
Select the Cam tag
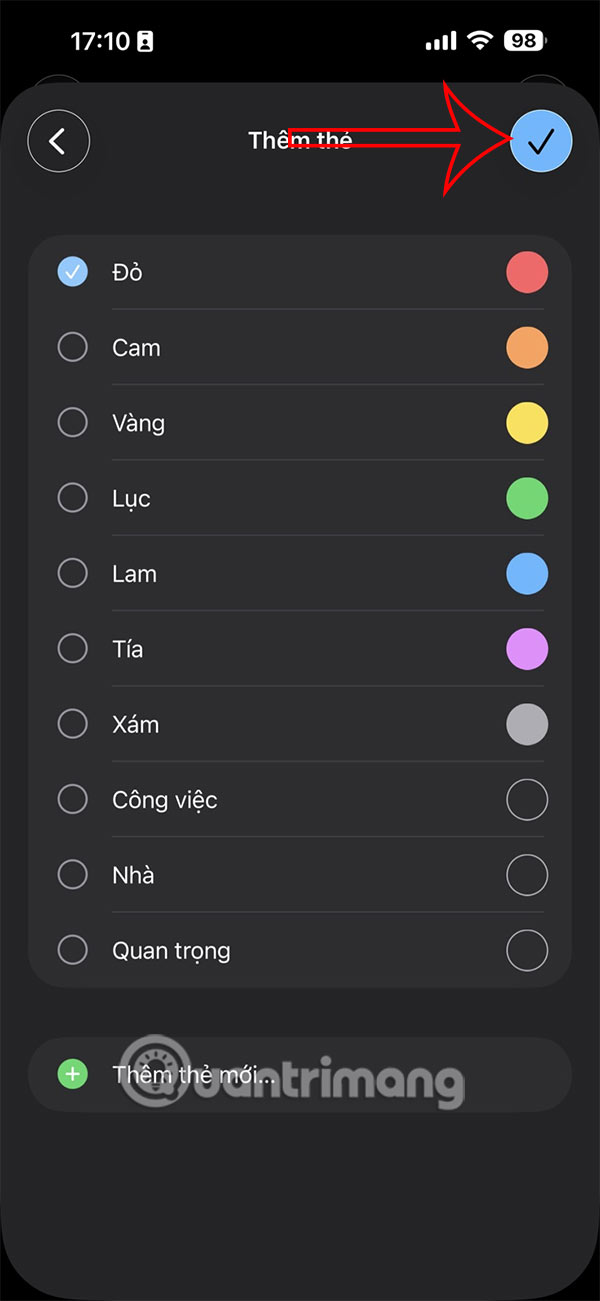73,347
